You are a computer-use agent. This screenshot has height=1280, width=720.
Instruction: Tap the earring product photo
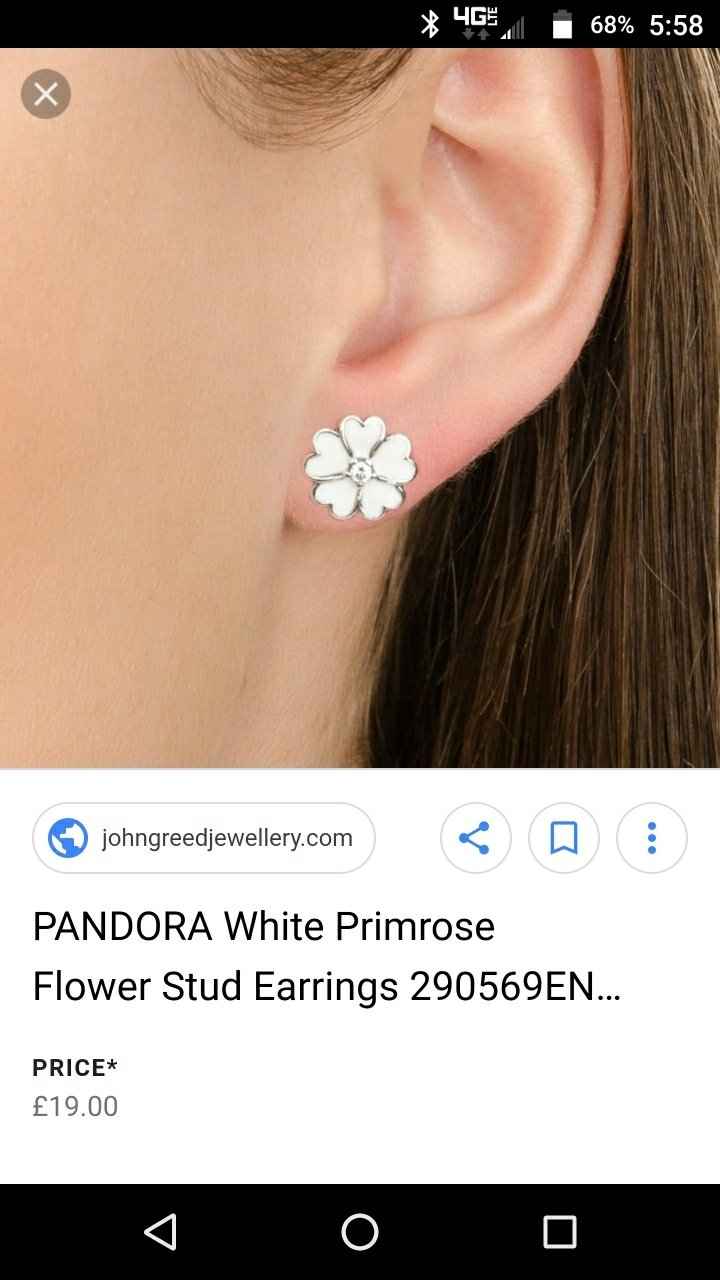coord(360,465)
